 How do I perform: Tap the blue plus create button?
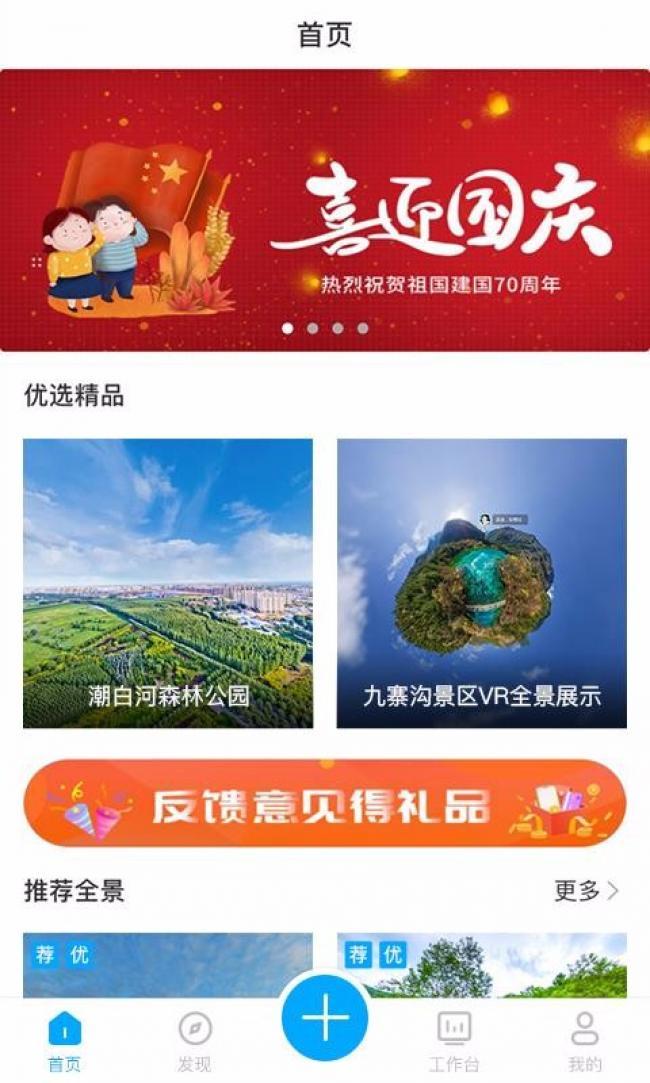pos(325,1018)
